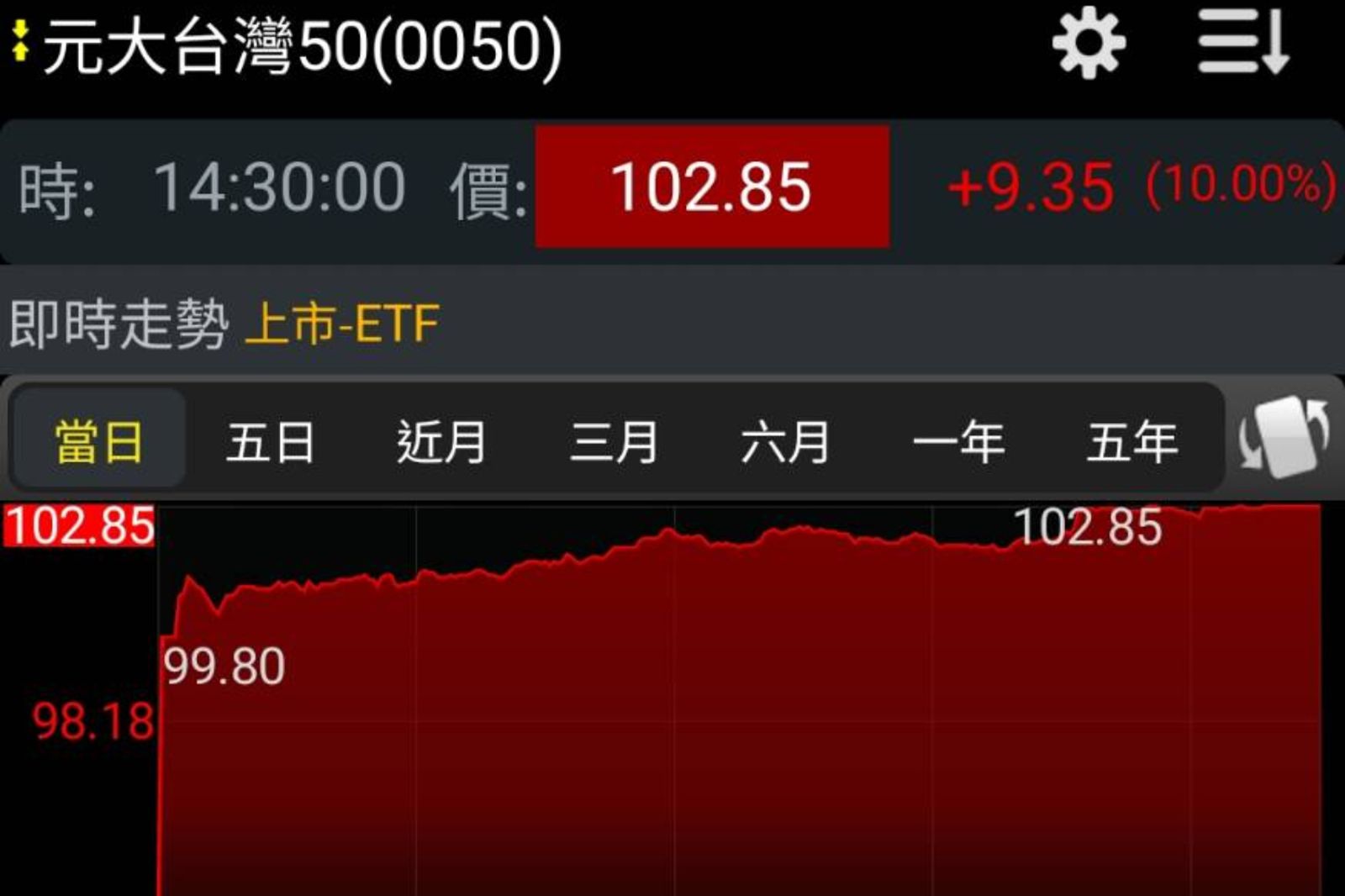Tap the rotate screen icon
The width and height of the screenshot is (1345, 896).
[1284, 437]
